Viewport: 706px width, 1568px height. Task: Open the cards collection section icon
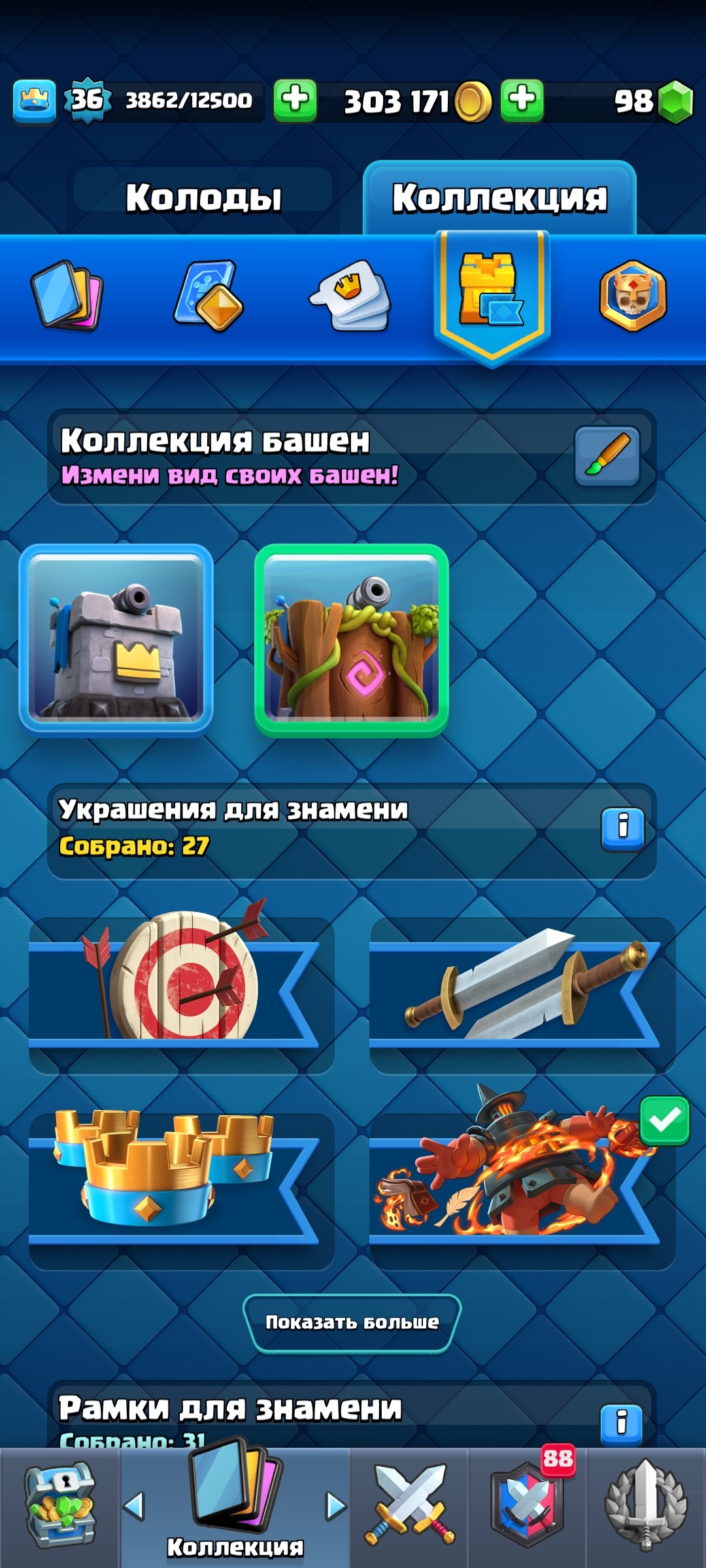point(66,295)
